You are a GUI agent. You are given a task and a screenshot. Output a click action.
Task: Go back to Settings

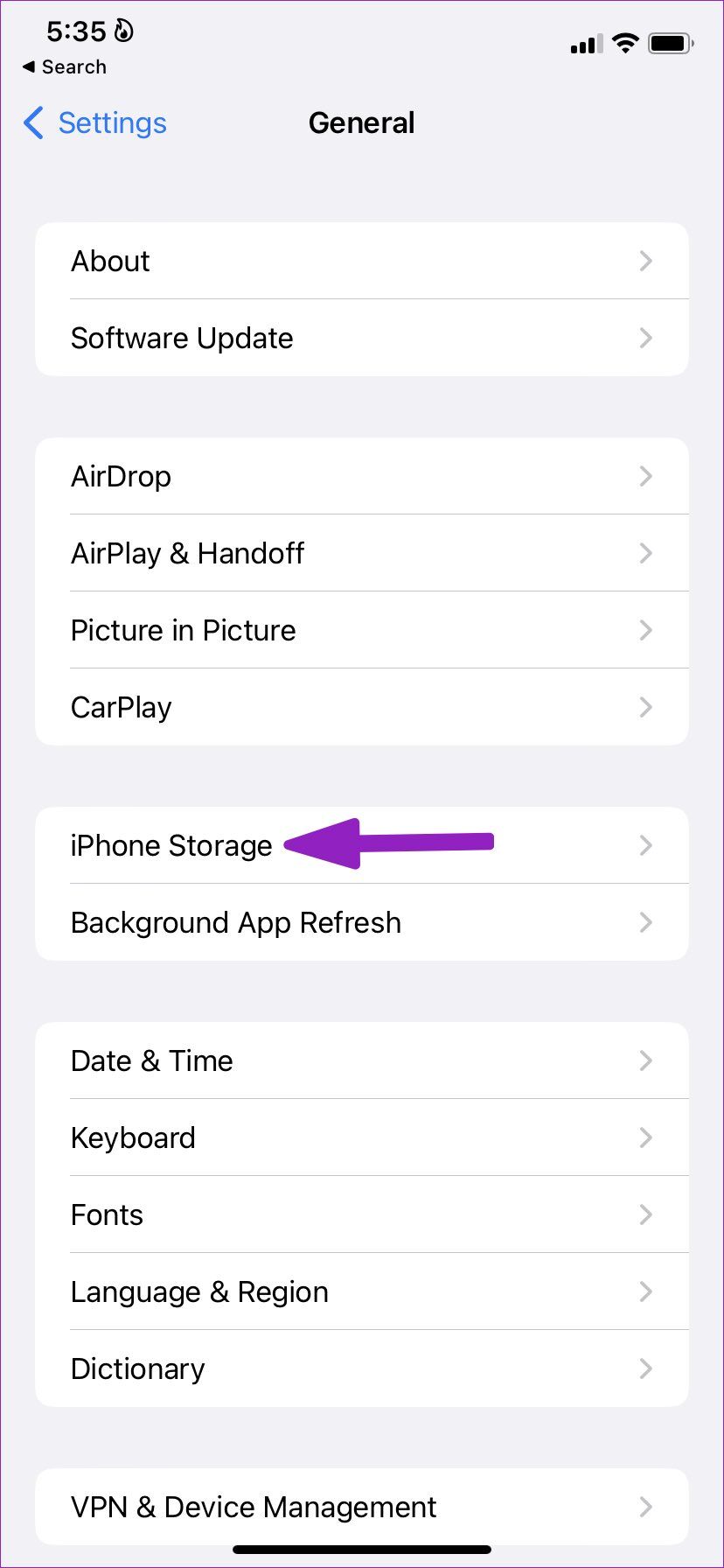point(95,123)
